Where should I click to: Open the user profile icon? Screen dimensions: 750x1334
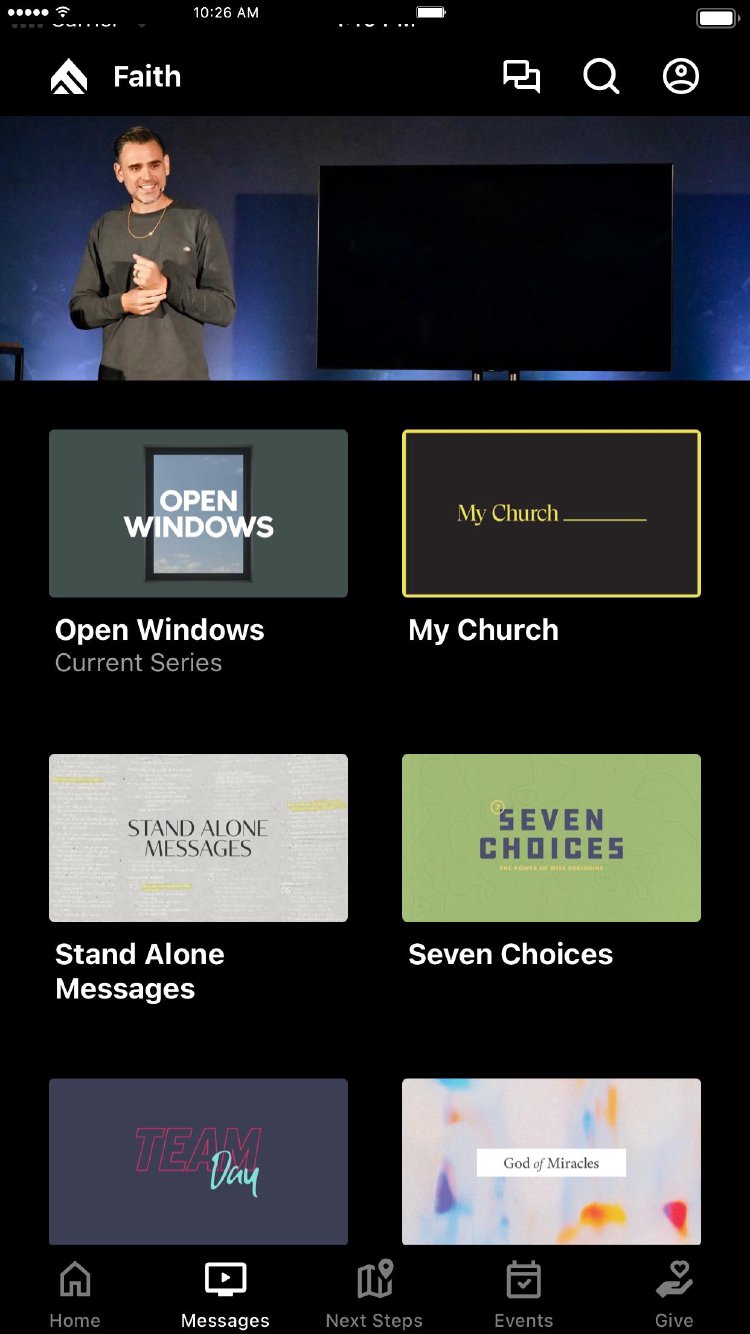(x=681, y=77)
